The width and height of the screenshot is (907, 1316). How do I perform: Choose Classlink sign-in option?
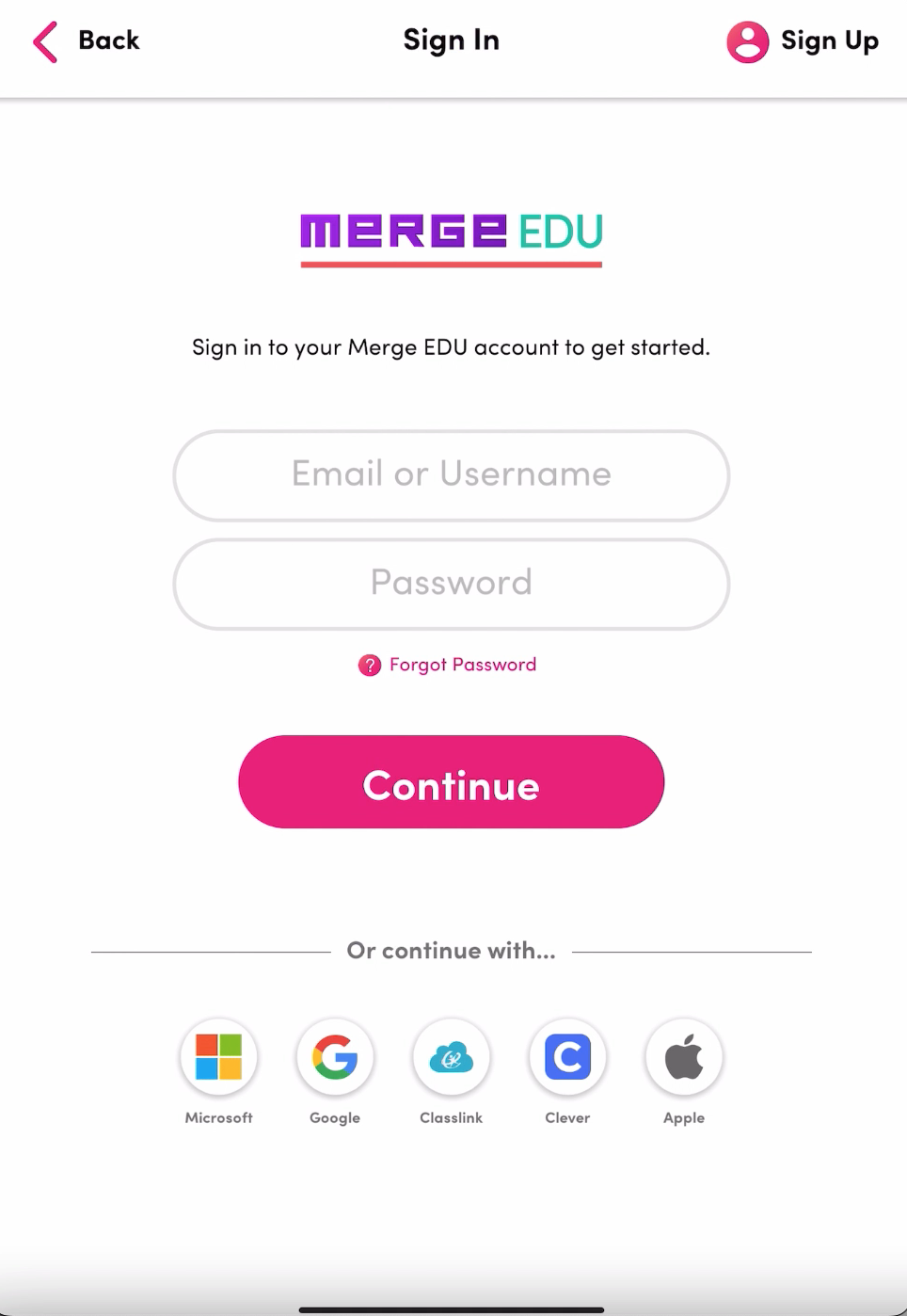coord(452,1057)
